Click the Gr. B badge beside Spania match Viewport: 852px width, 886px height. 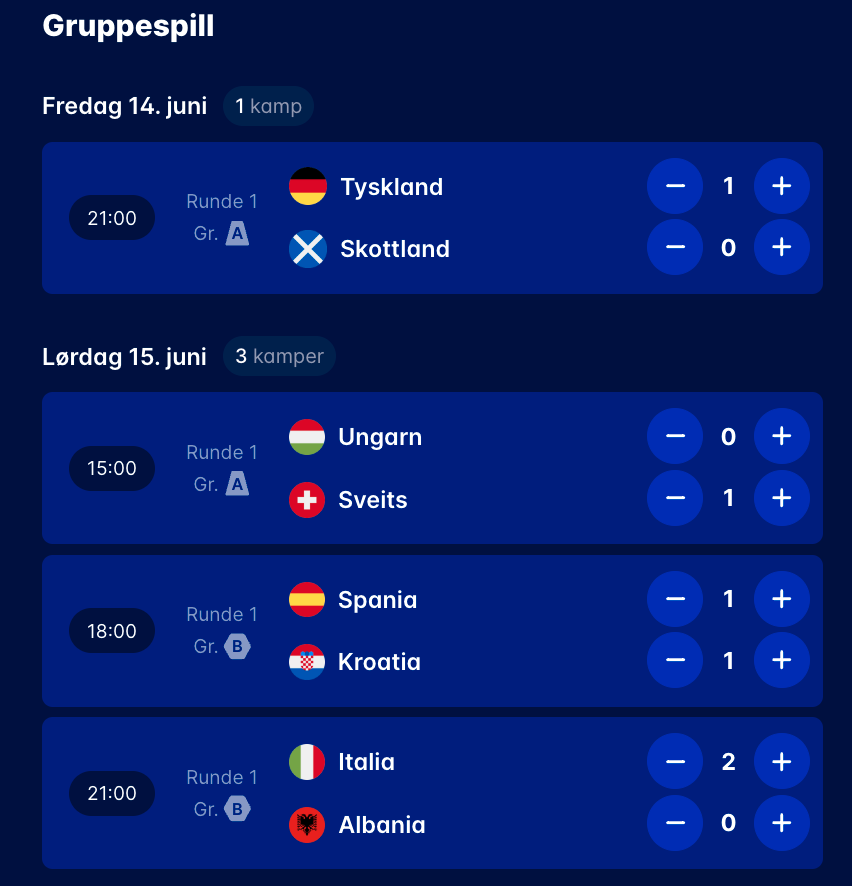pyautogui.click(x=237, y=646)
